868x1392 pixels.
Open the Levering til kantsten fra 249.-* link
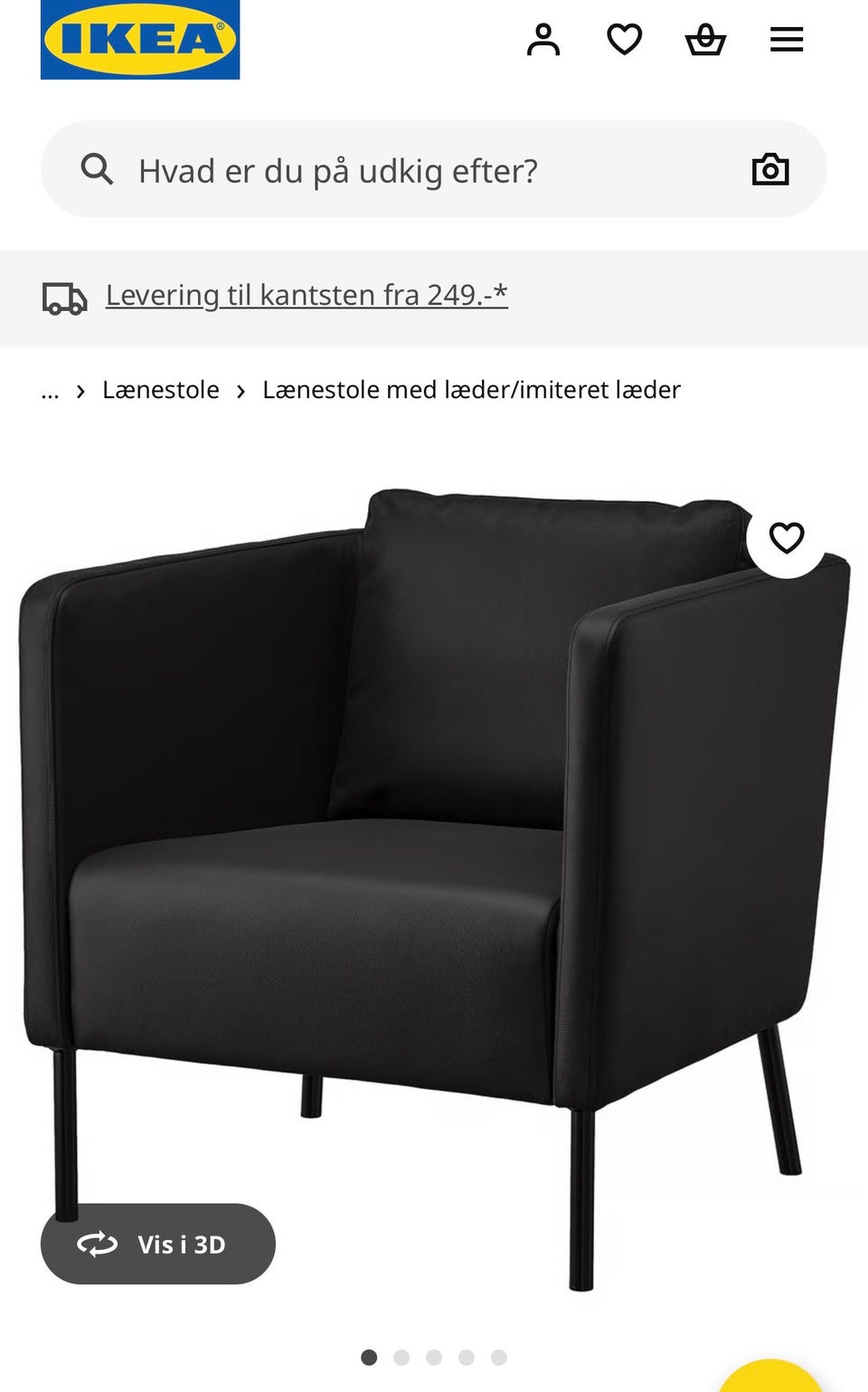(307, 294)
